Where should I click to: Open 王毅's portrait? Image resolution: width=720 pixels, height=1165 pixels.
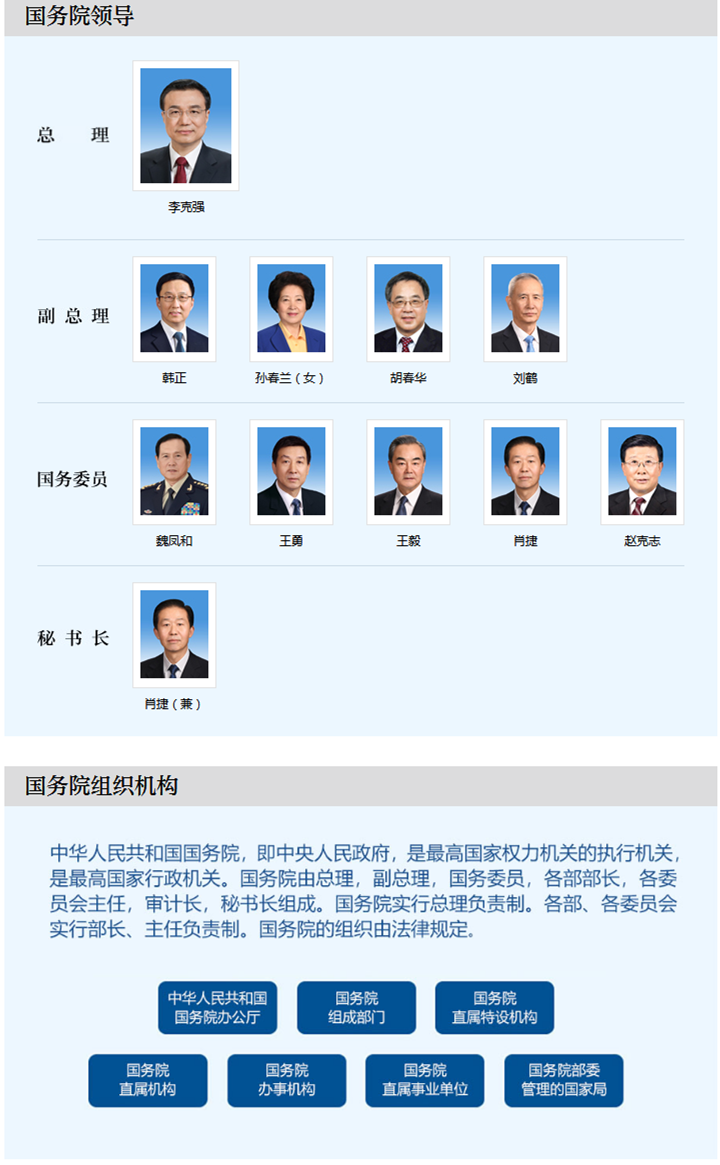click(408, 472)
